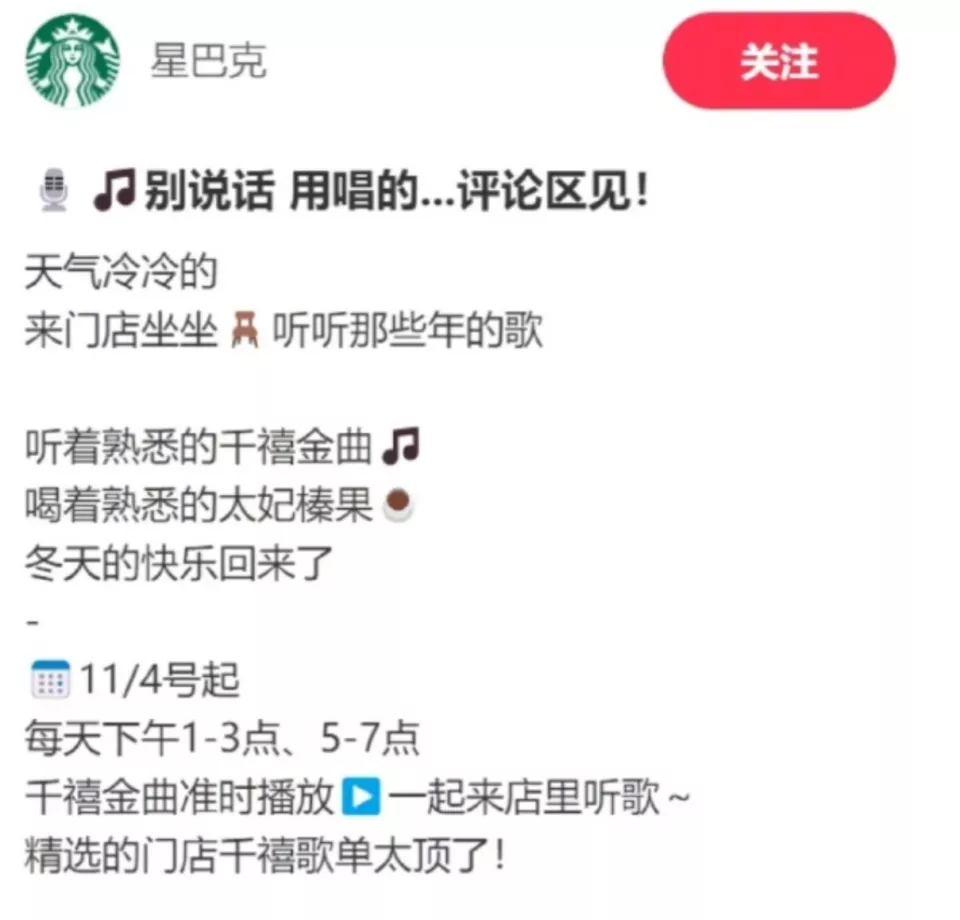
Task: Open the 星巴克 profile avatar
Action: [x=72, y=61]
